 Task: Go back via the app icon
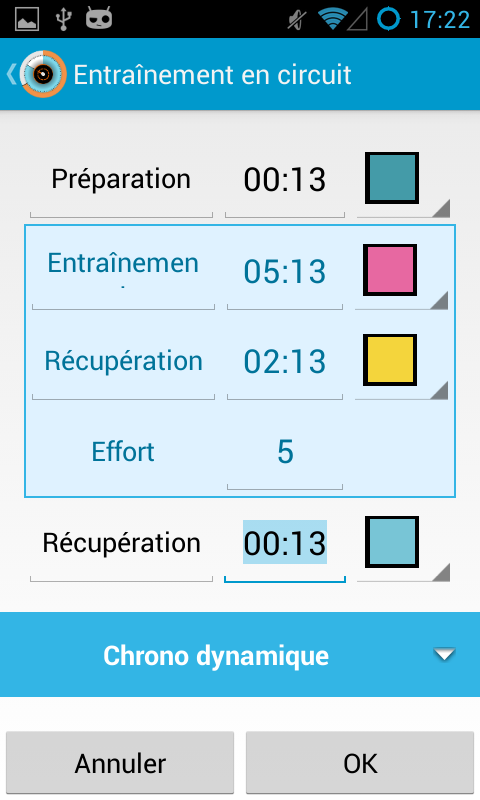pos(37,74)
